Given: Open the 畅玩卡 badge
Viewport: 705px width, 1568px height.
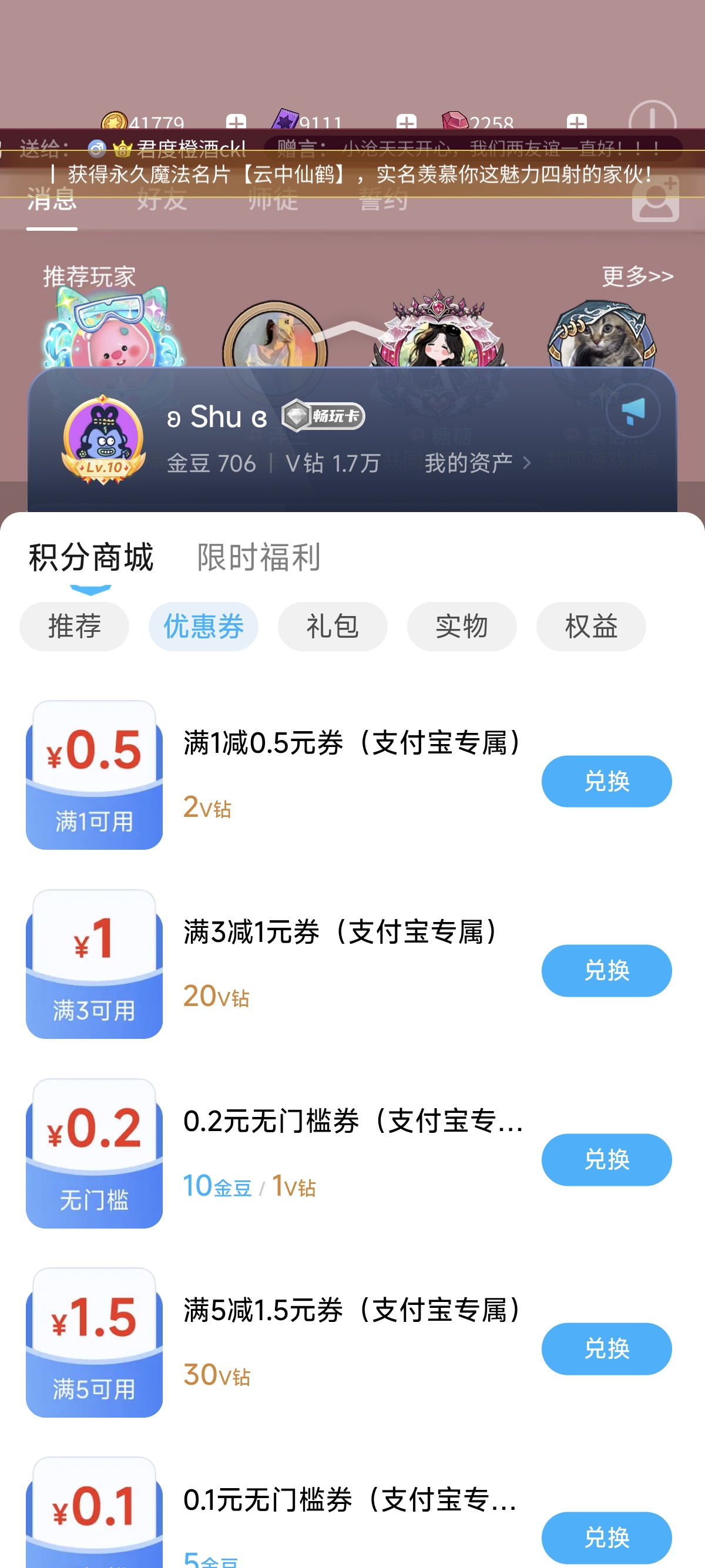Looking at the screenshot, I should [323, 416].
